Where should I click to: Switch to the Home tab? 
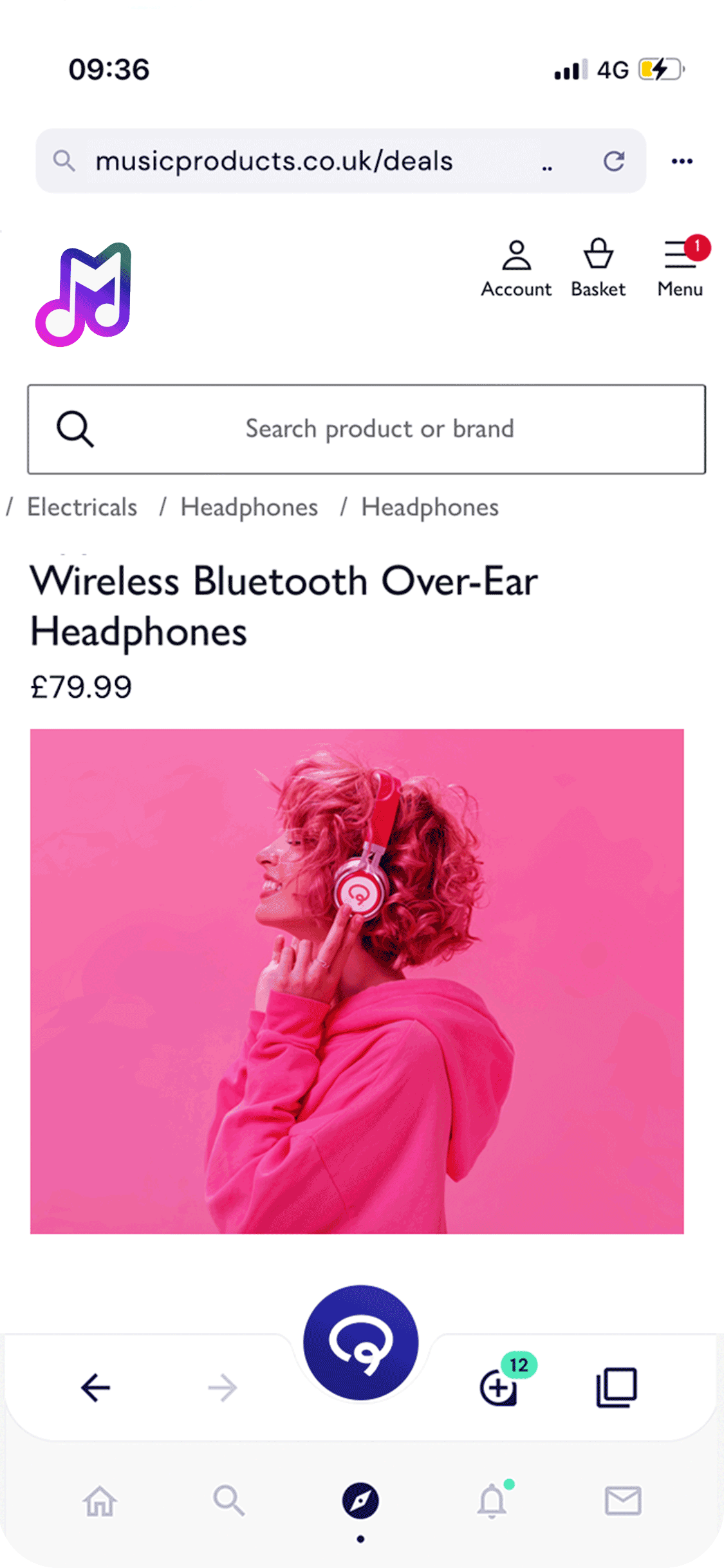(100, 1501)
